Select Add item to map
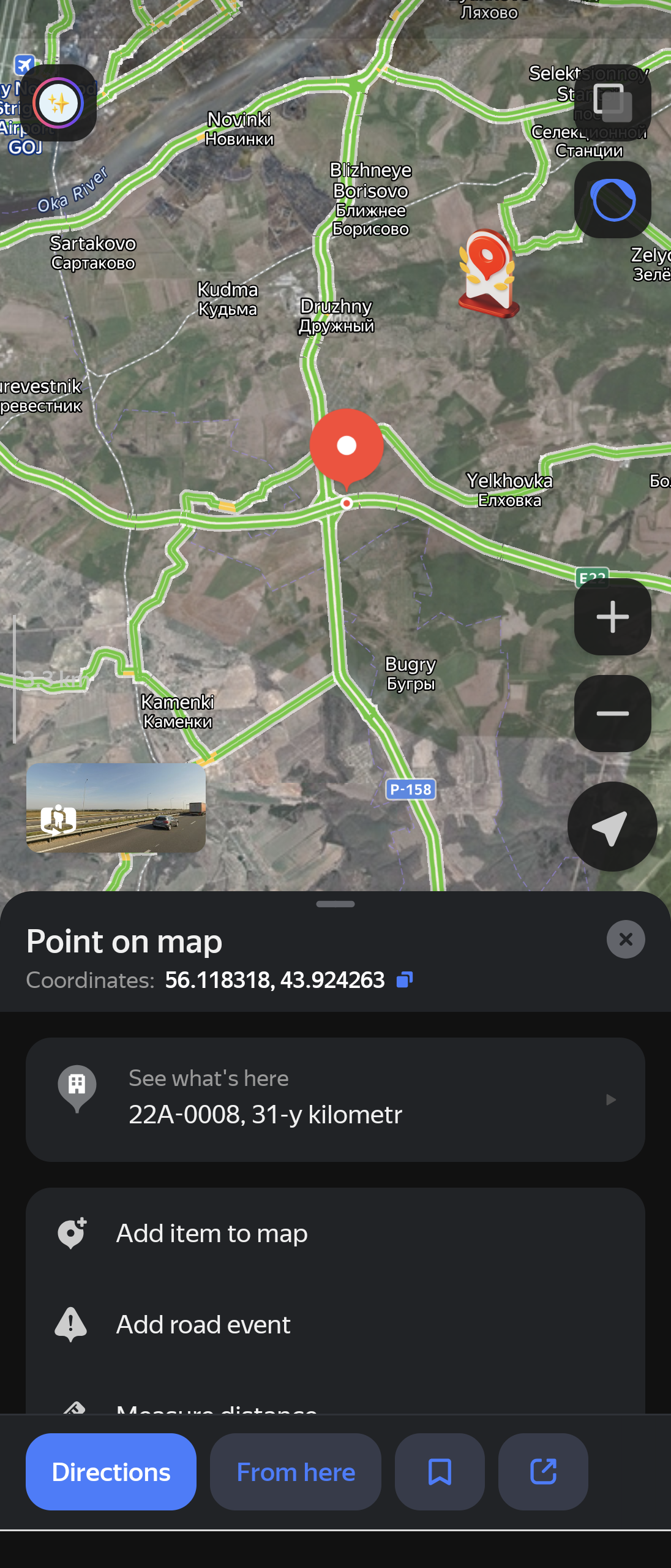This screenshot has width=671, height=1568. 335,1233
